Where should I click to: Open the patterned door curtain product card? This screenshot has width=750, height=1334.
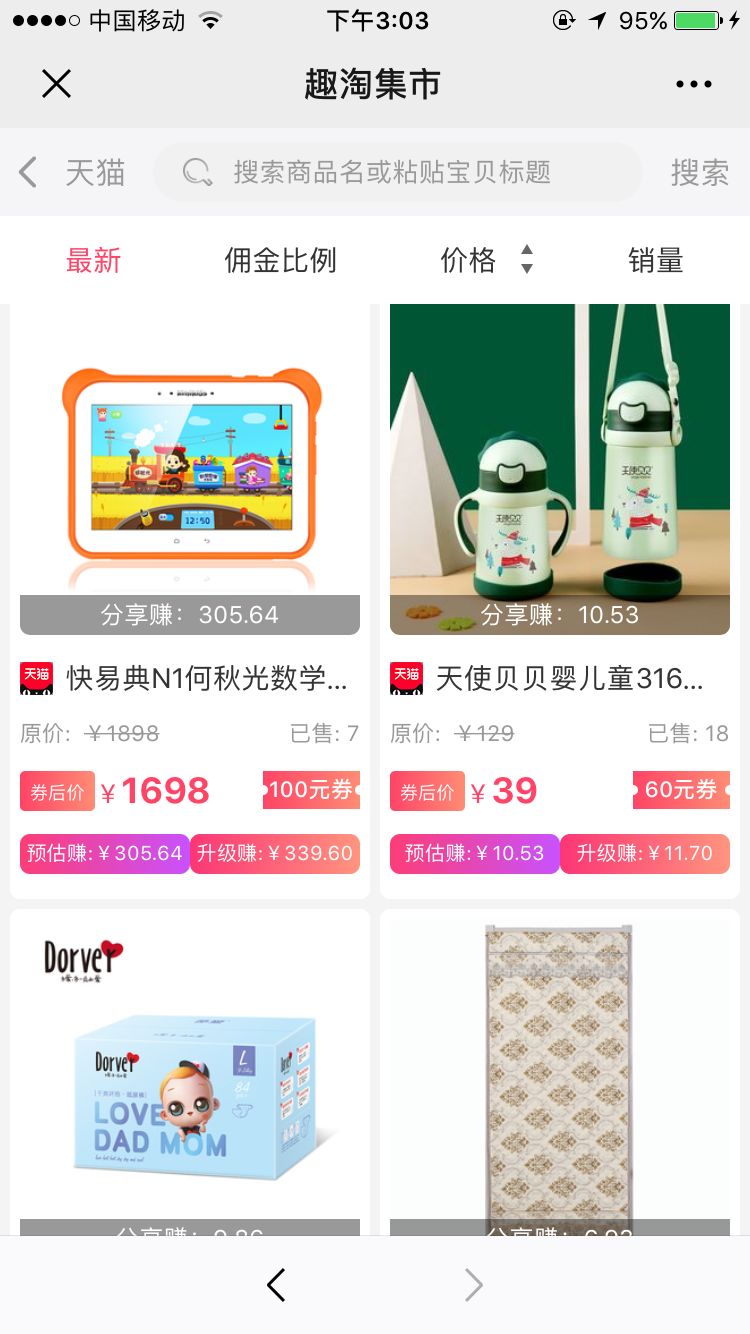[x=560, y=1070]
